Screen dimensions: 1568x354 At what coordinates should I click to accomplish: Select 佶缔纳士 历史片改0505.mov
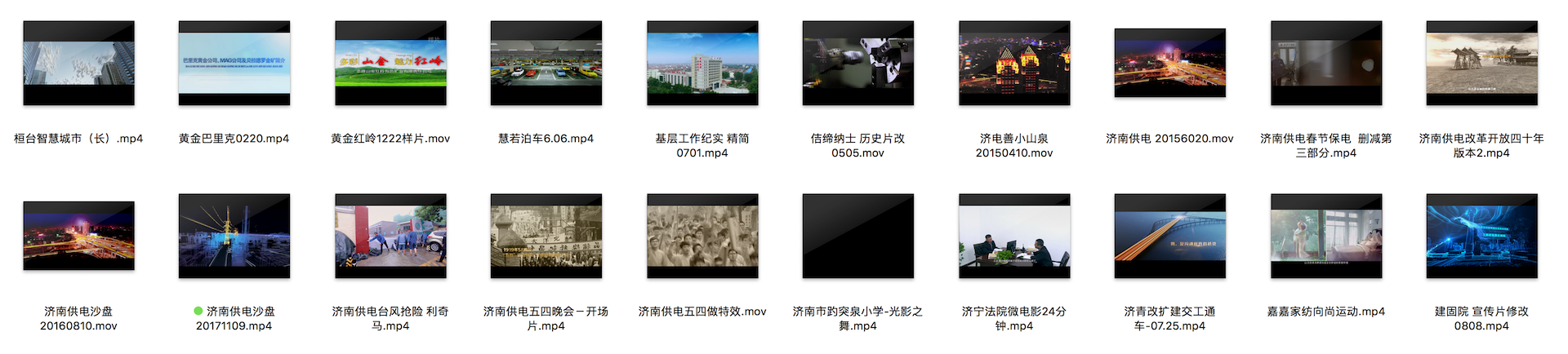[858, 64]
